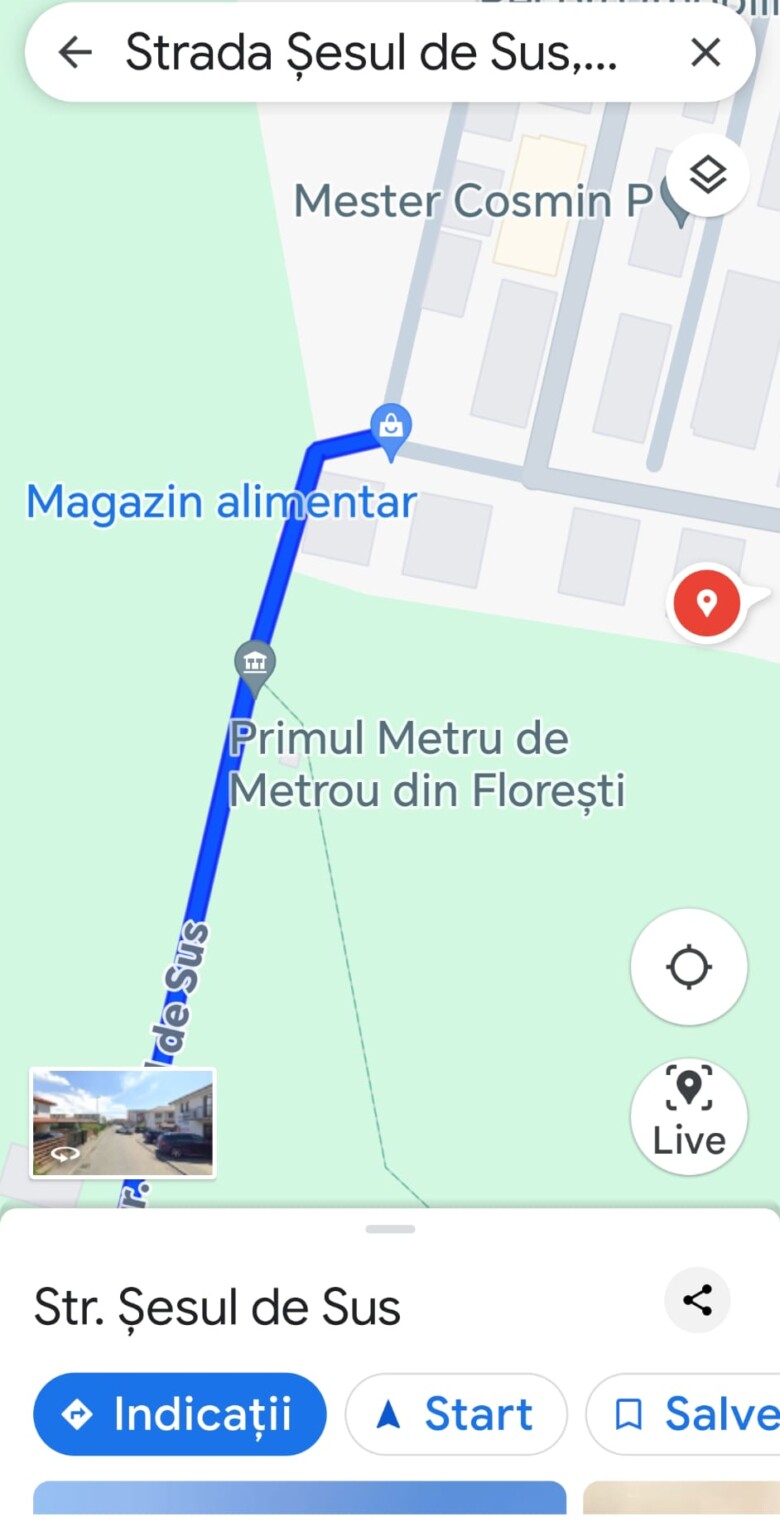Screen dimensions: 780x1536
Task: Select the Magazin alimentar map label
Action: pos(222,502)
